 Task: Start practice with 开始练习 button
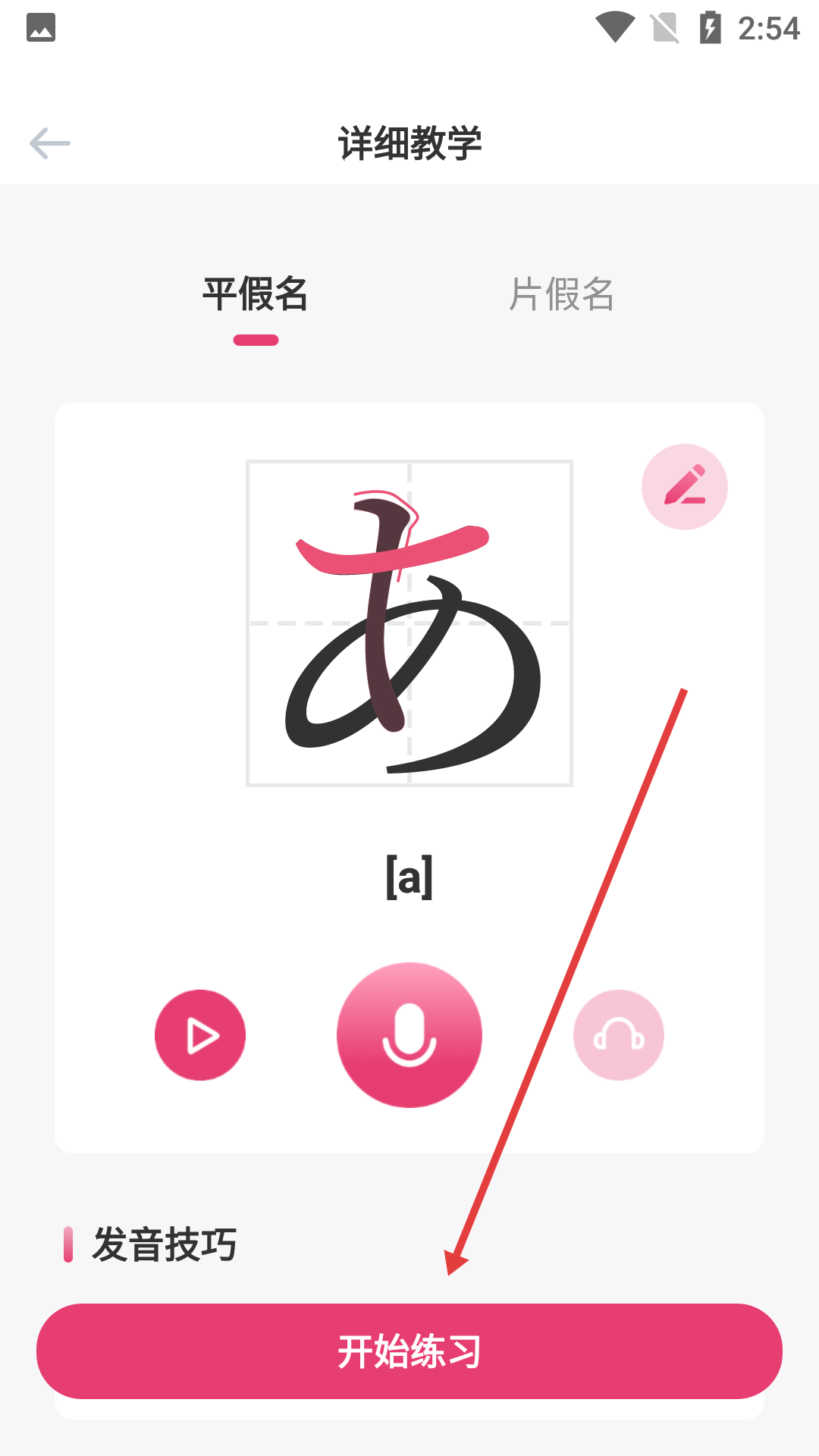tap(409, 1351)
